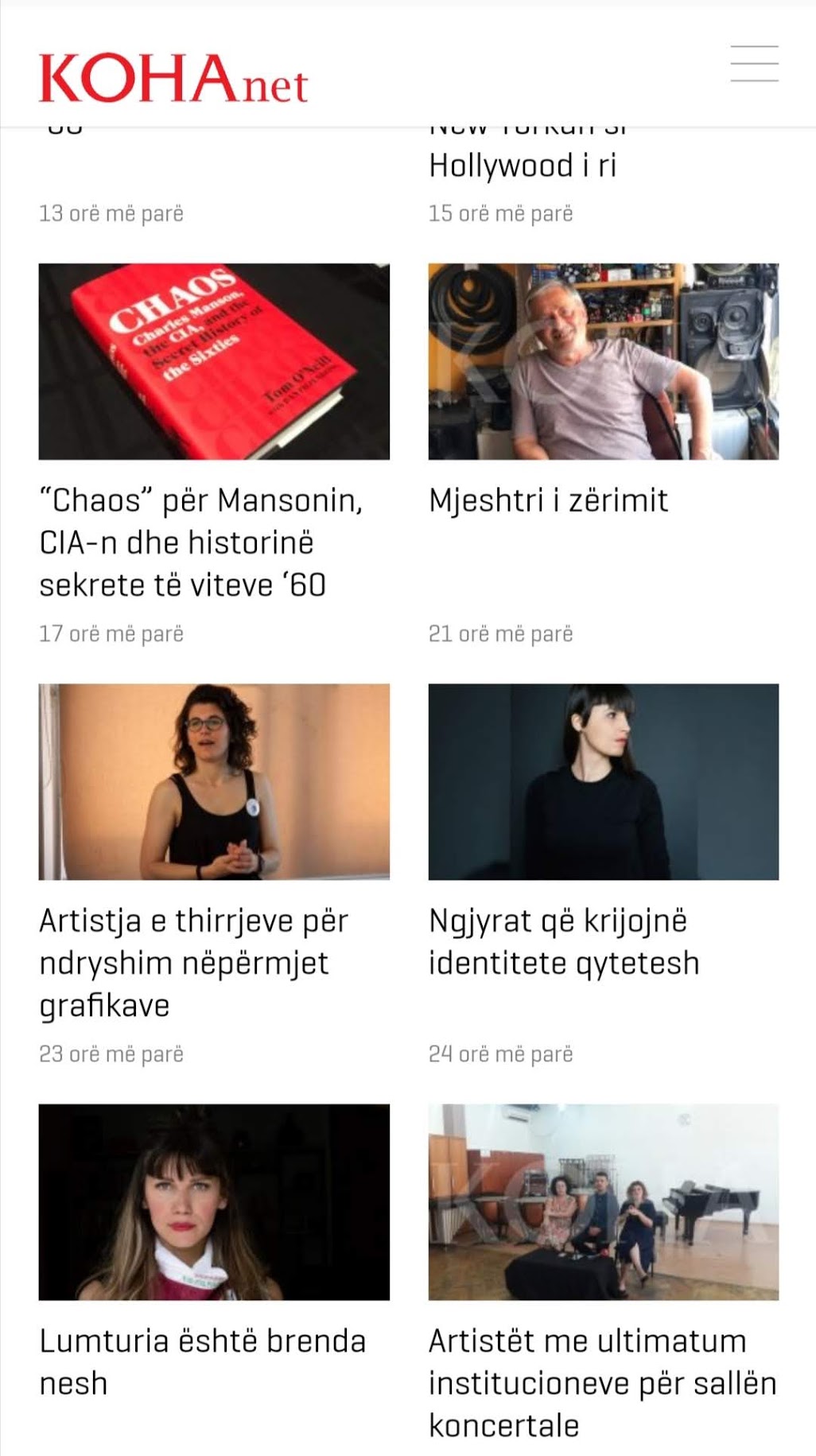View Ngjyrat që krijojnë identitete qytetesh
816x1456 pixels.
(563, 941)
